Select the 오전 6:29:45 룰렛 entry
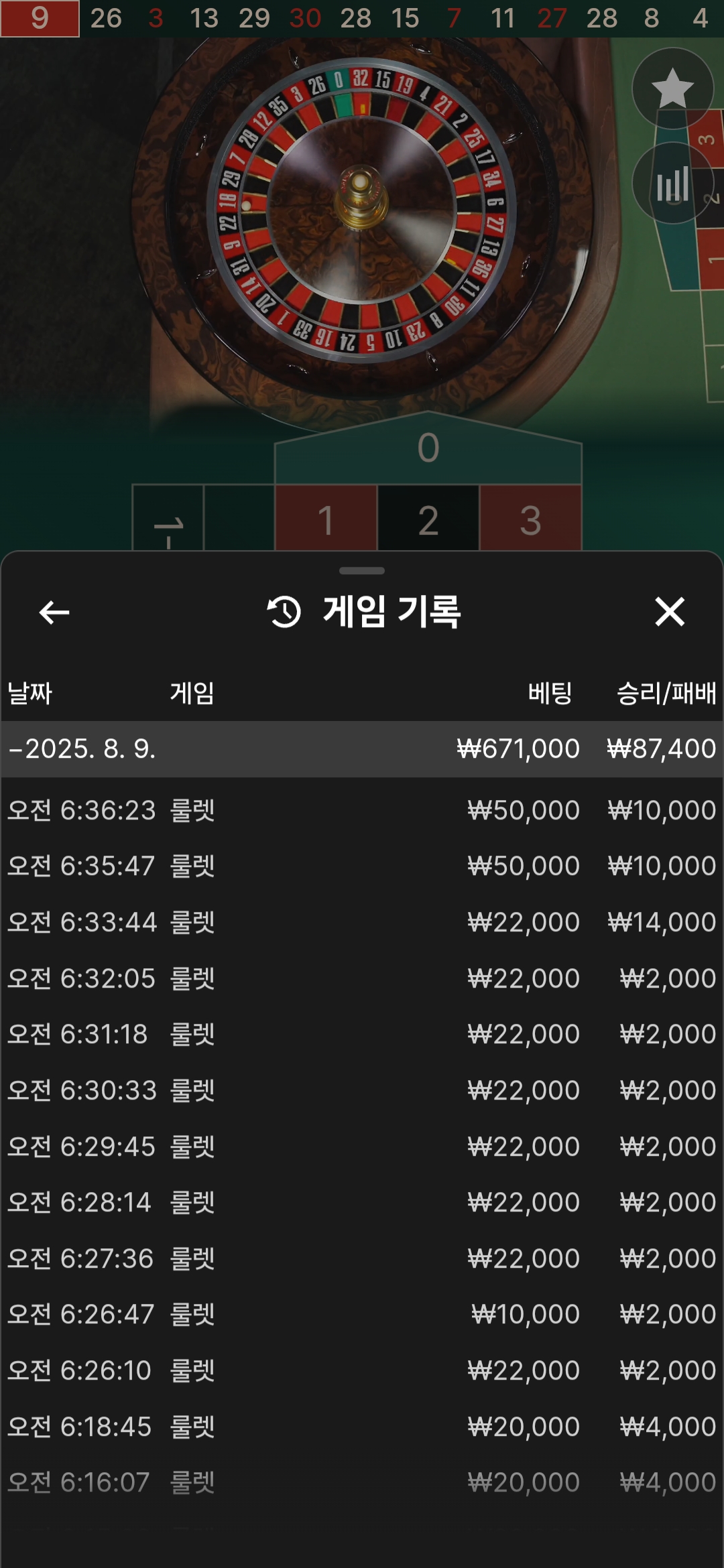Screen dimensions: 724x1568 [362, 1147]
